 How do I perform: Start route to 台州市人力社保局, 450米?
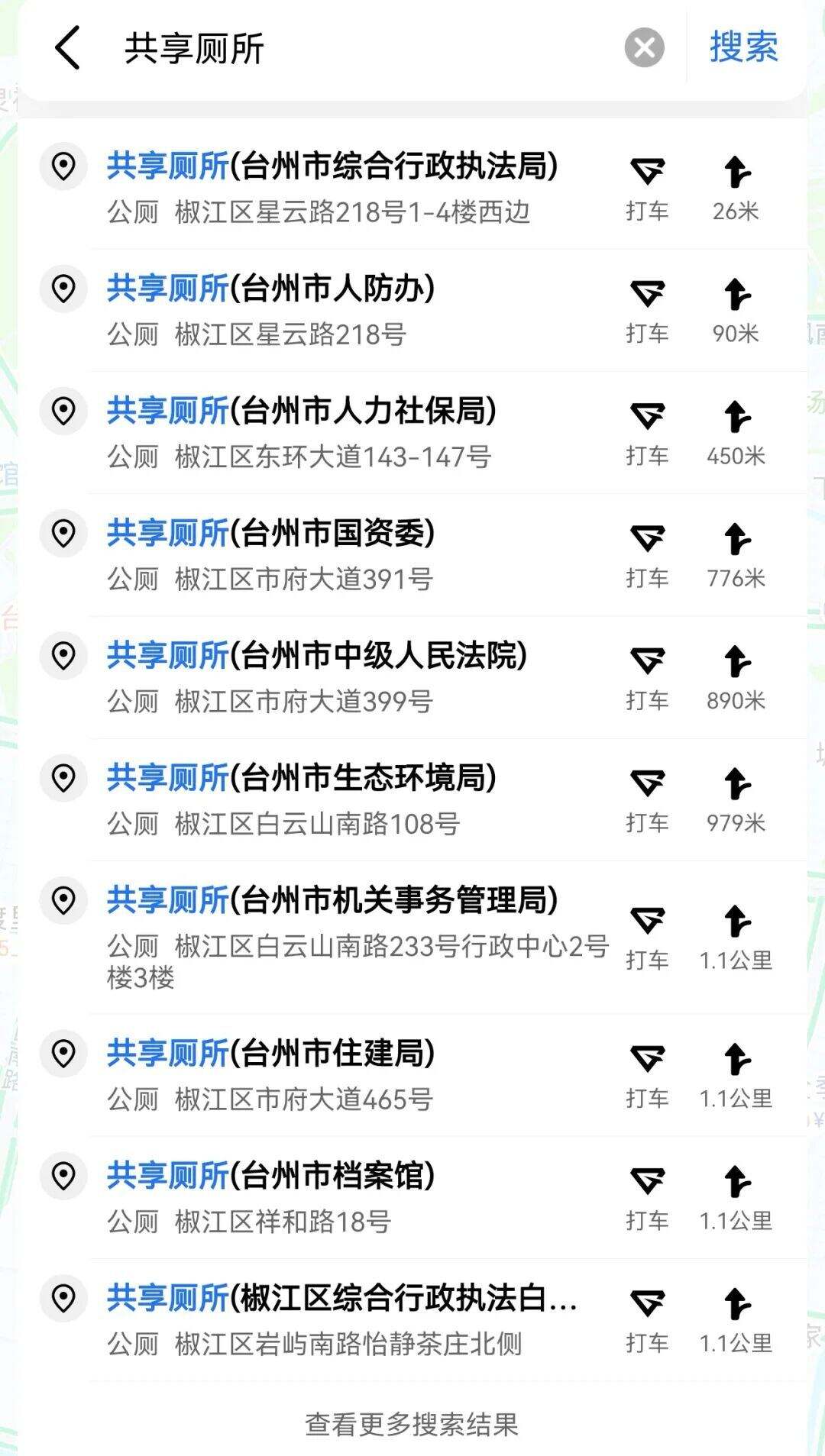click(736, 432)
